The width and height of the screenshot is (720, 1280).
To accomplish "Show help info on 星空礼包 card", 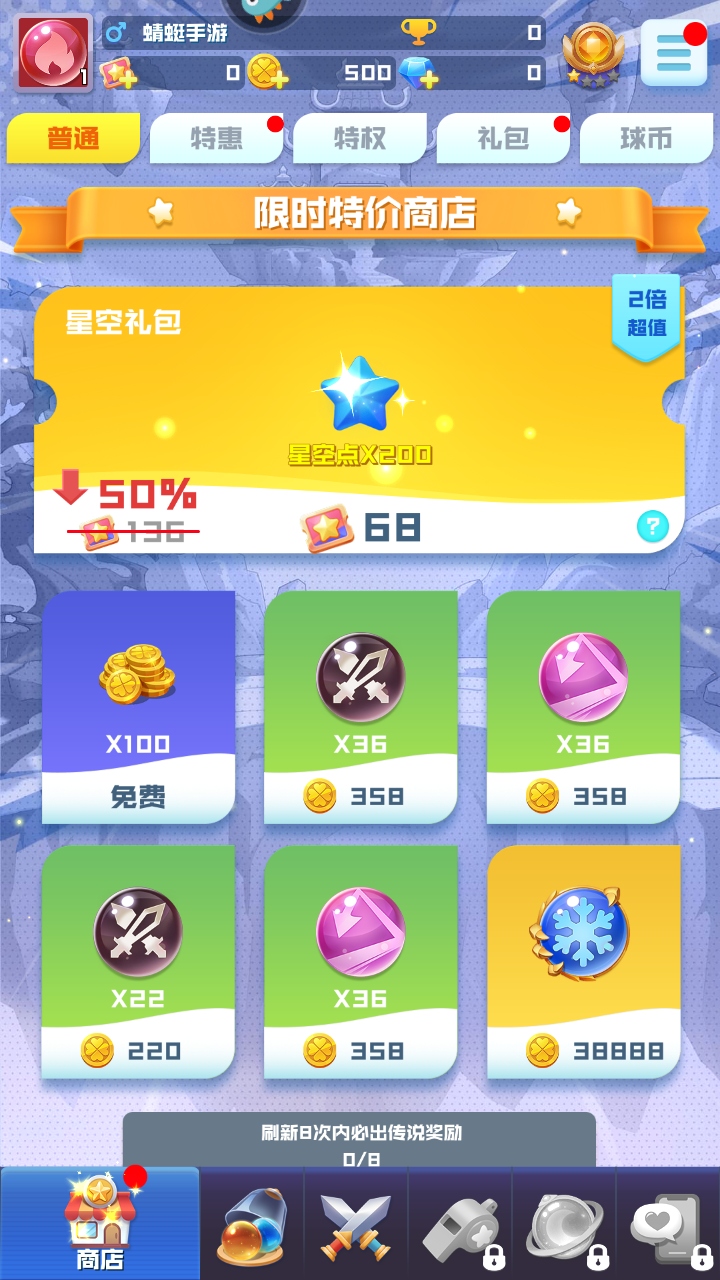I will tap(652, 526).
